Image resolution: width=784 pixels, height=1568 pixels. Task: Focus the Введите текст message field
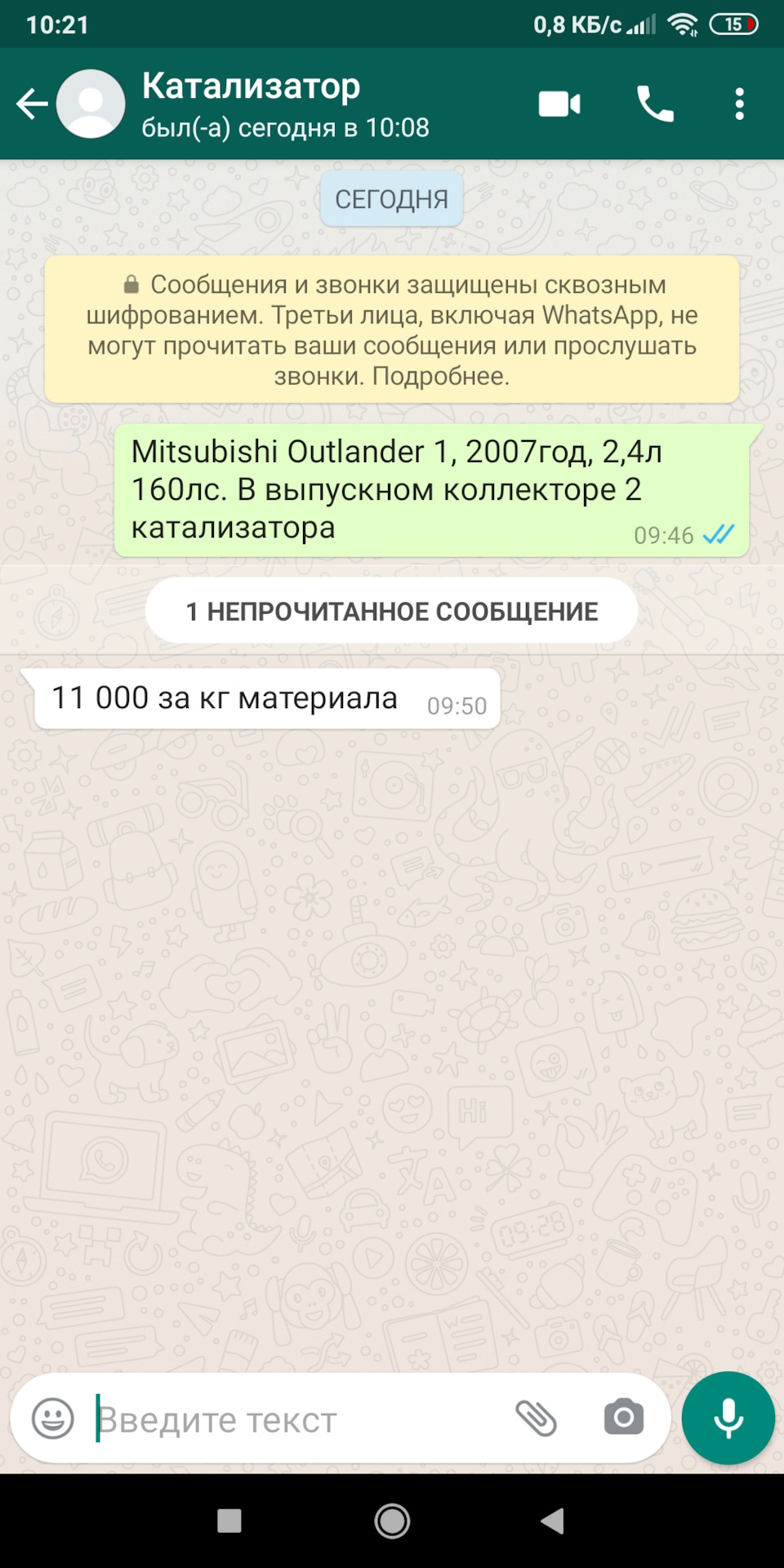click(294, 1420)
